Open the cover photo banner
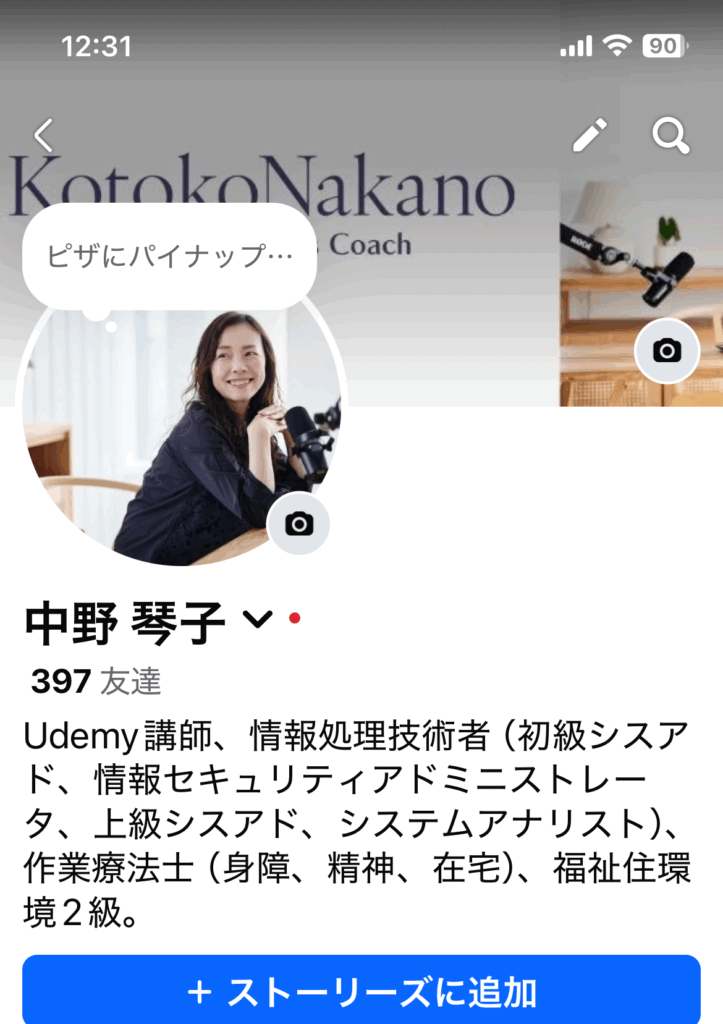The height and width of the screenshot is (1024, 723). pyautogui.click(x=450, y=300)
